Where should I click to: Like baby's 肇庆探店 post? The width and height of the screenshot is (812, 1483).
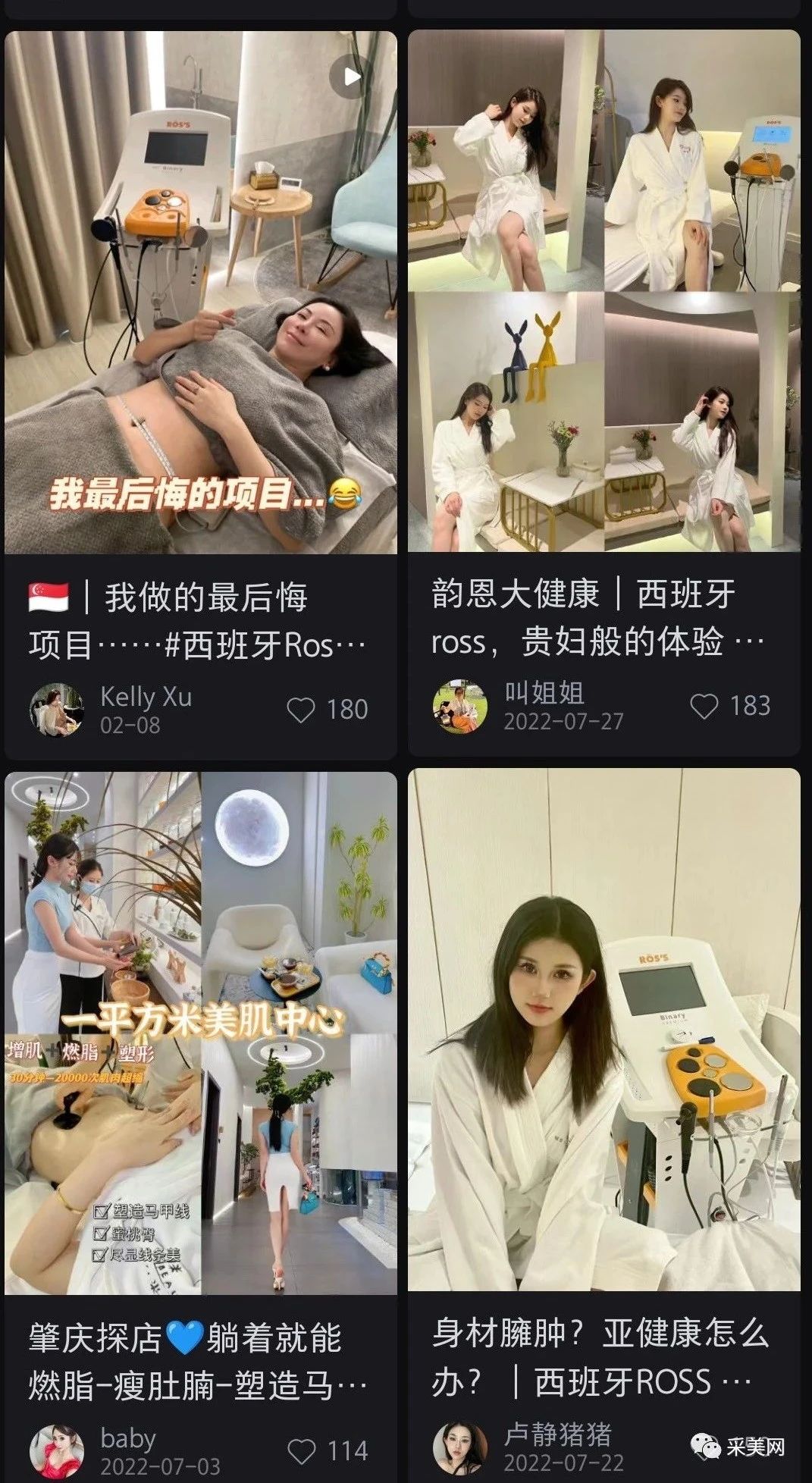302,1450
